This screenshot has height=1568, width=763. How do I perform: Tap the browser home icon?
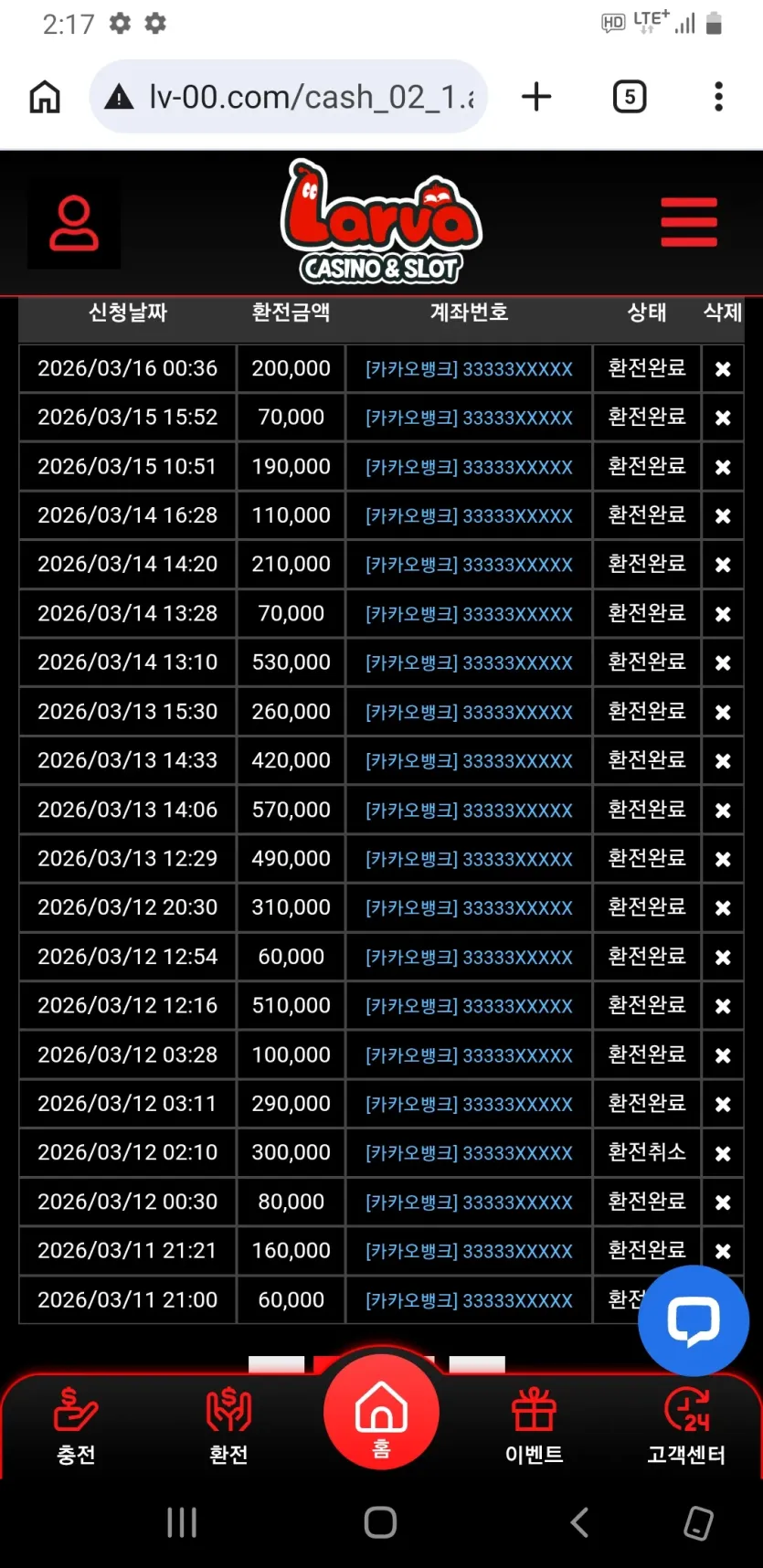click(45, 97)
